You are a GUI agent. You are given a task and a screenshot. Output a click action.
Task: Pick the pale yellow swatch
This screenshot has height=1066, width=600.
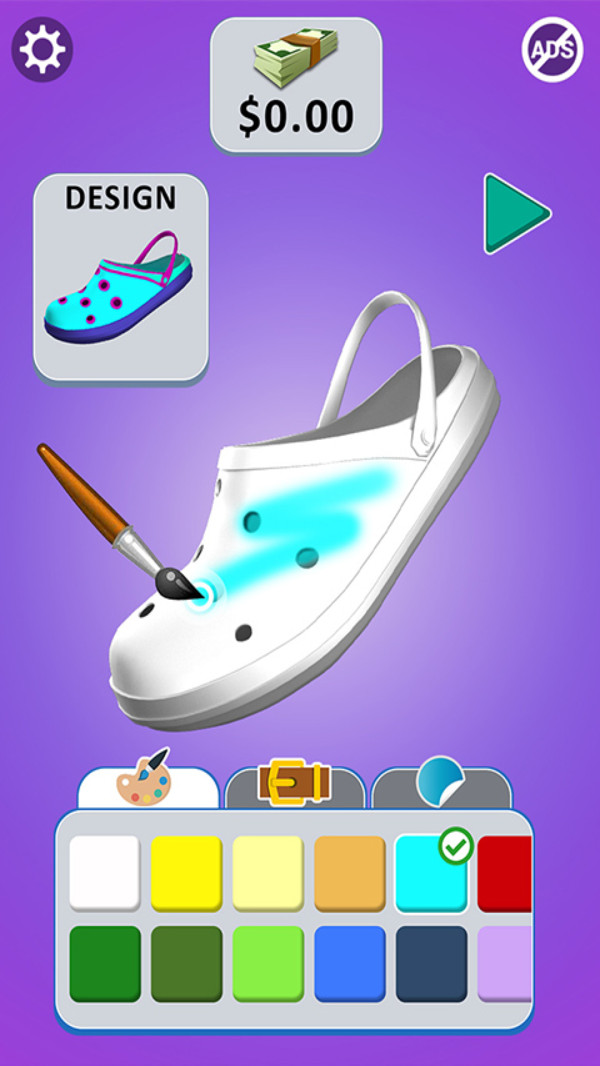coord(268,872)
